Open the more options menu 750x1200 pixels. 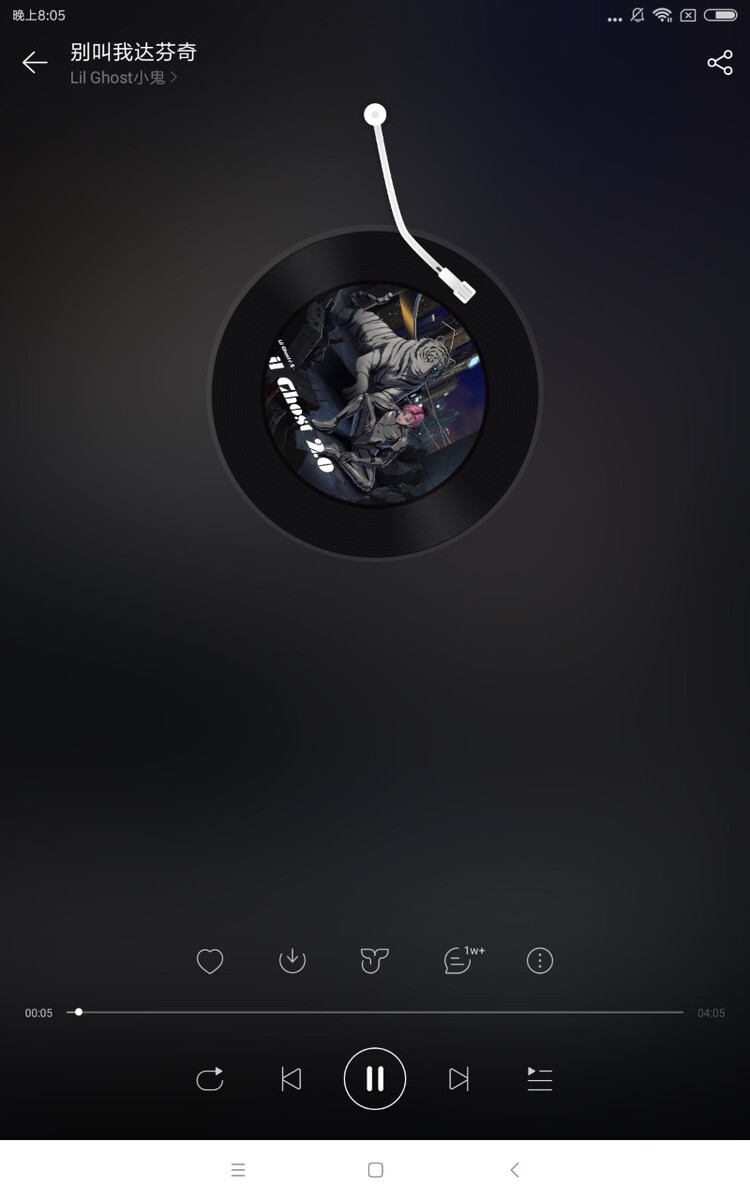[540, 961]
